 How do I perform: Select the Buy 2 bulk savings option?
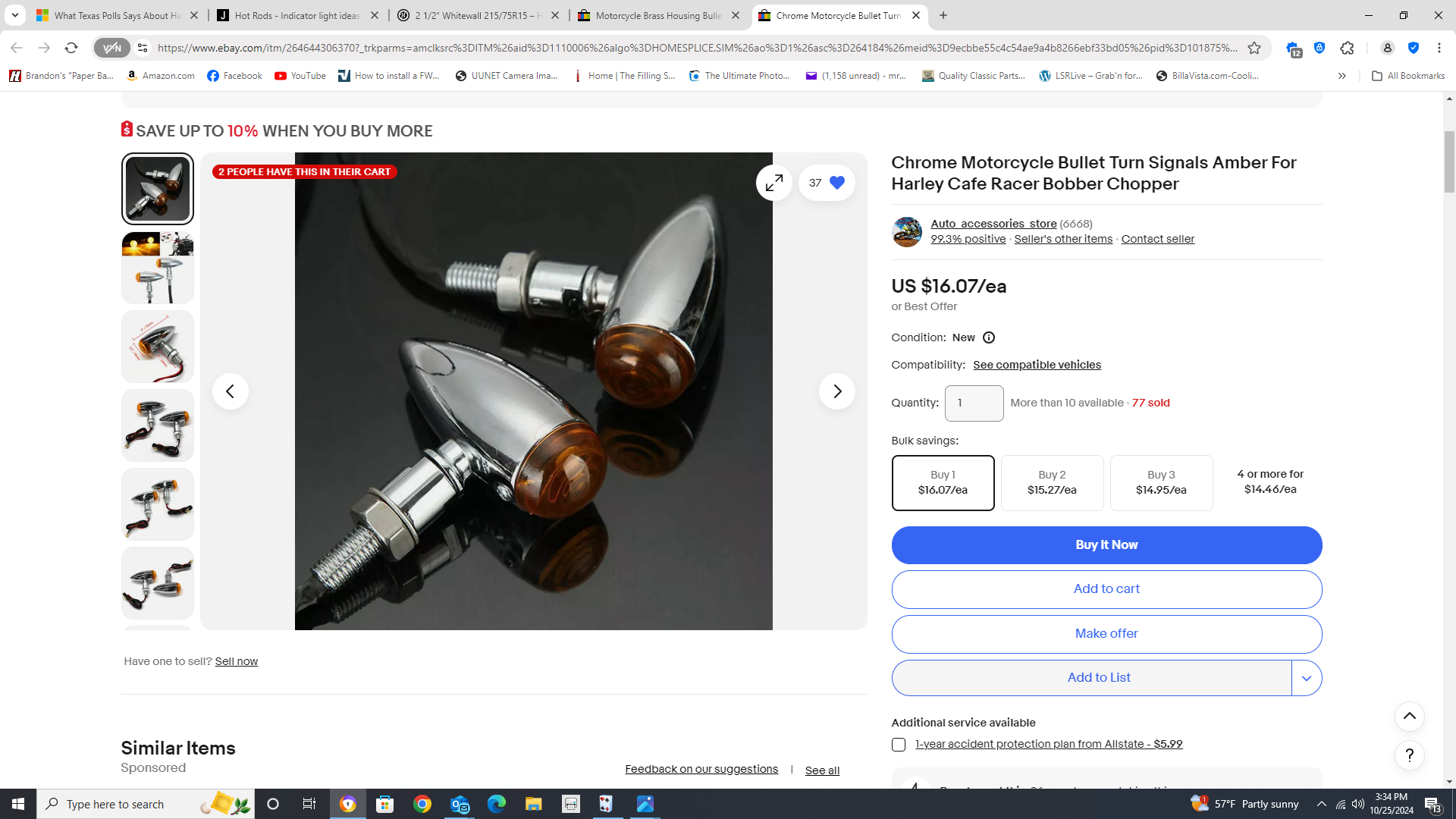pyautogui.click(x=1052, y=482)
